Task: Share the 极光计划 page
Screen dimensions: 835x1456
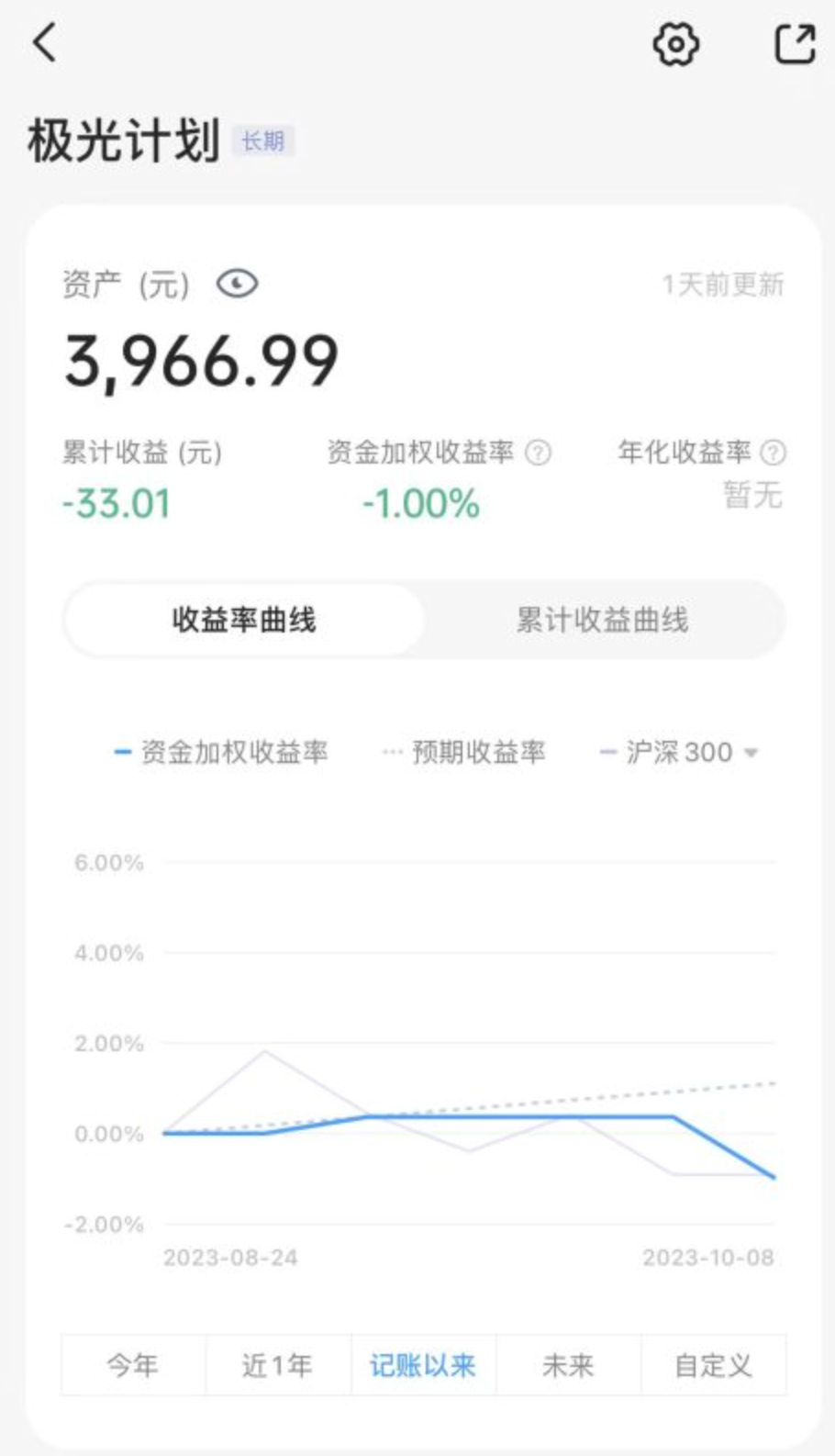Action: (x=795, y=43)
